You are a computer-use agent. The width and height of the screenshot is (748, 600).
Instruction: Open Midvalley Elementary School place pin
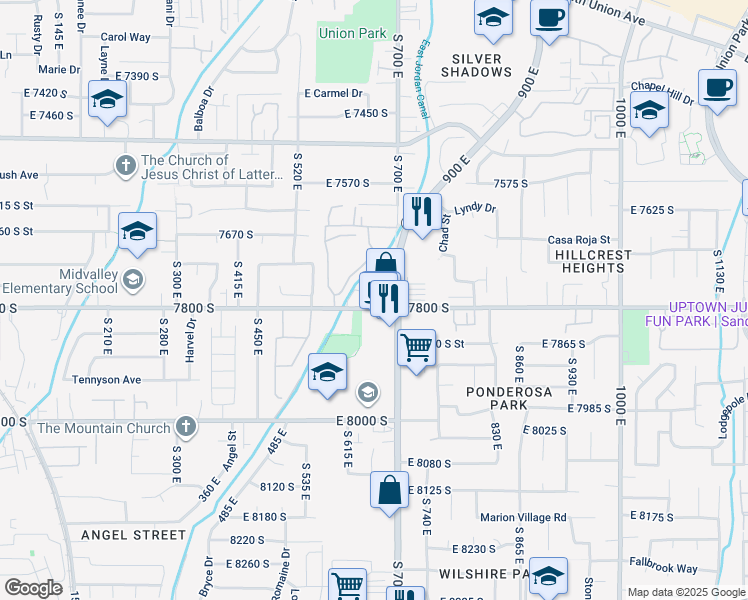click(x=133, y=280)
